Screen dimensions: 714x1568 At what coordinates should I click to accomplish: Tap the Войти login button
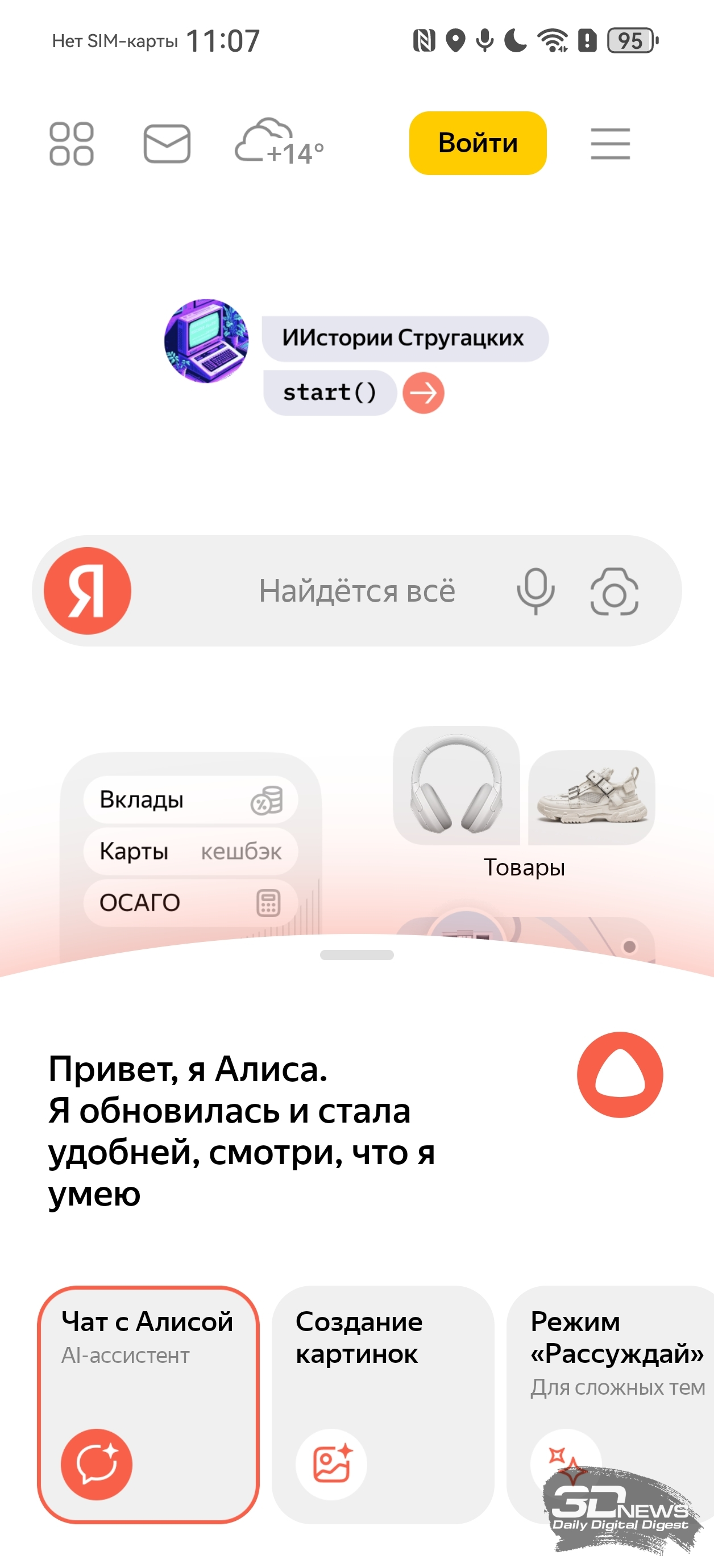tap(478, 143)
